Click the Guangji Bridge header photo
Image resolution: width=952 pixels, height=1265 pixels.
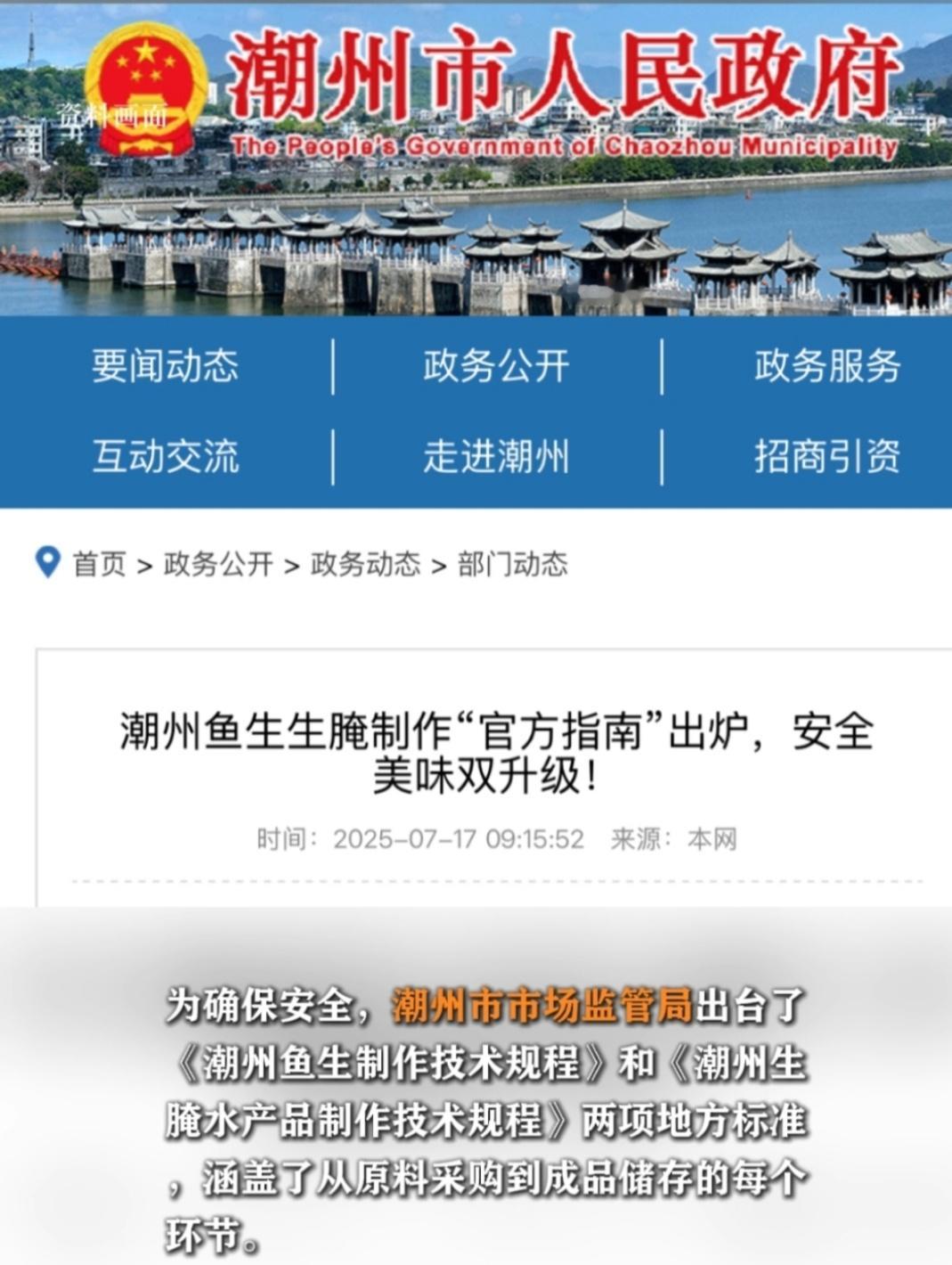[476, 241]
